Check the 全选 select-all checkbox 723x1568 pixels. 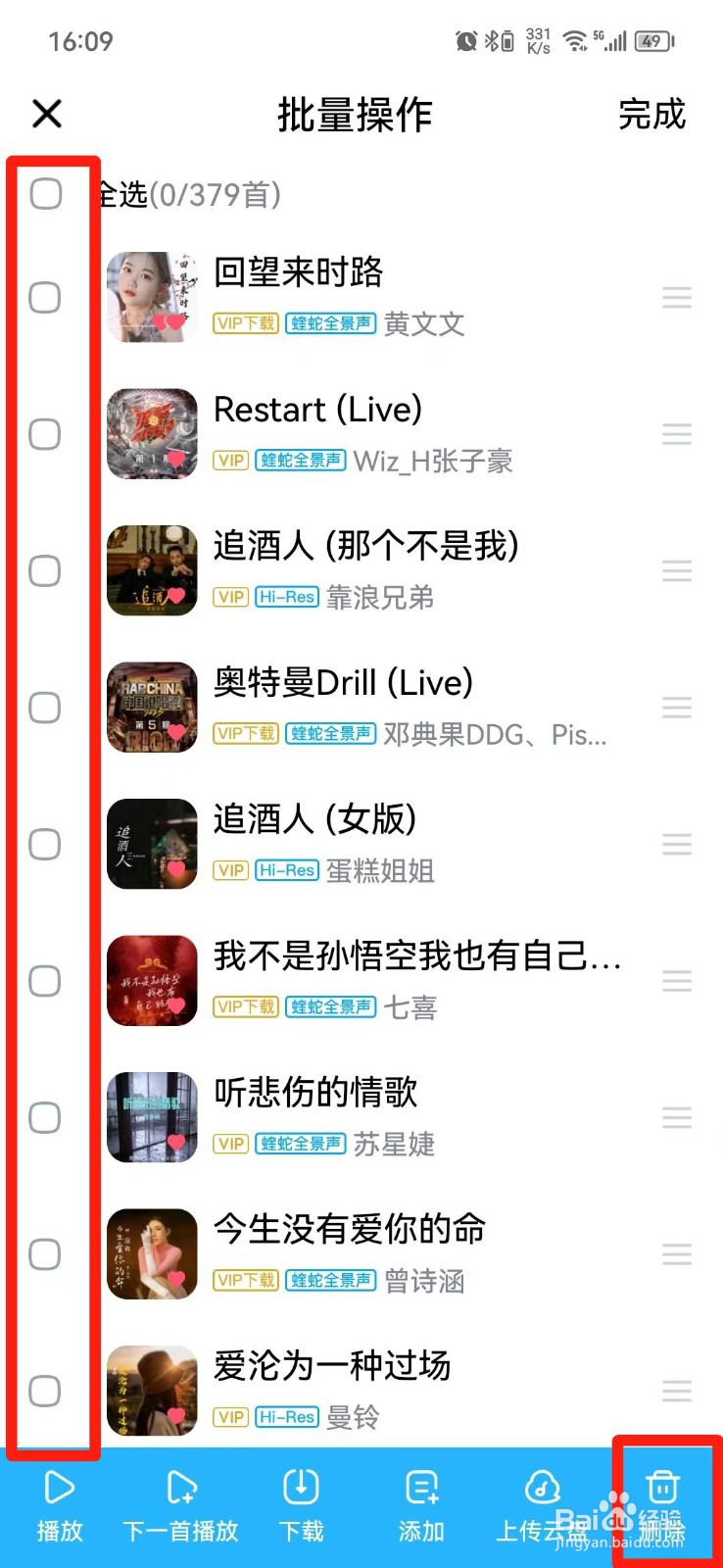click(45, 195)
